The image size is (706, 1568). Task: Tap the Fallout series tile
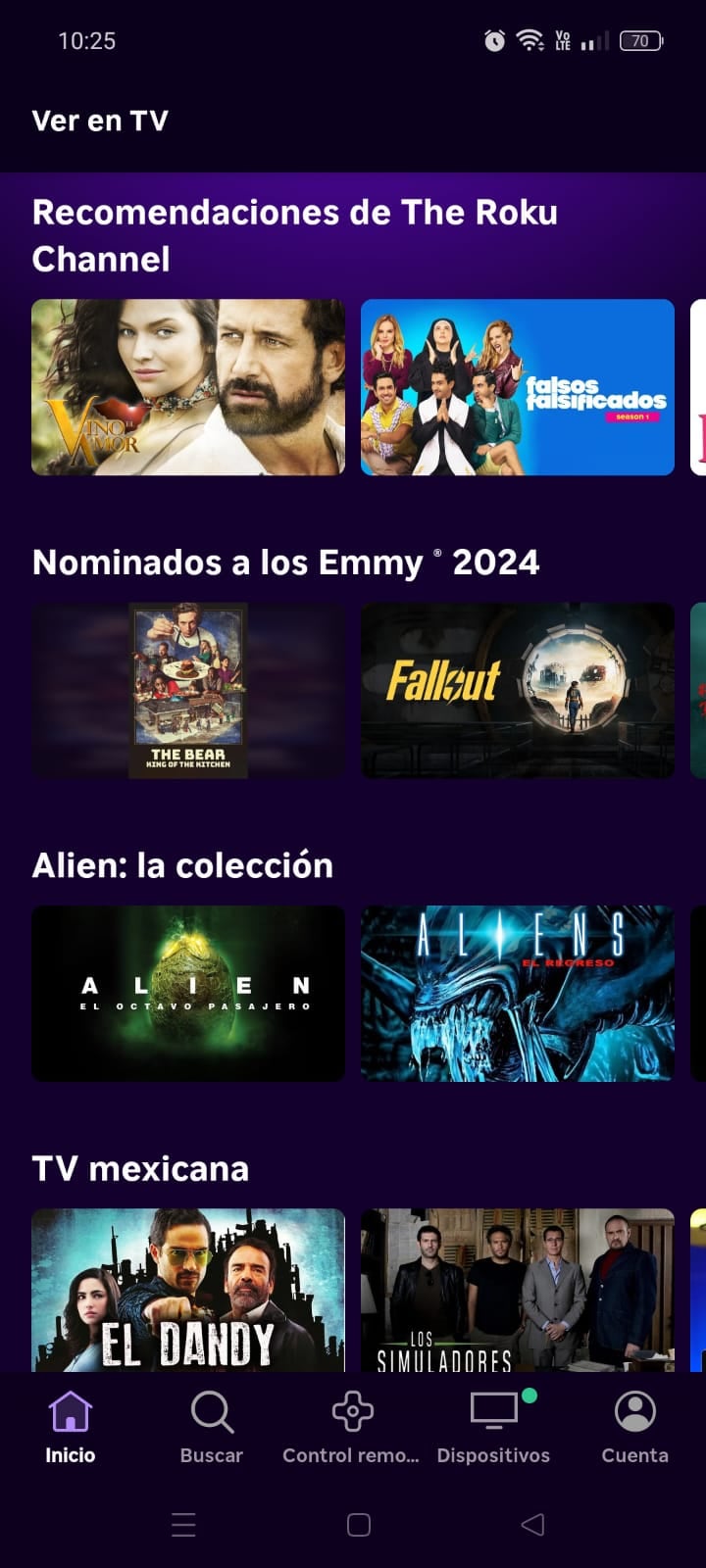[517, 691]
